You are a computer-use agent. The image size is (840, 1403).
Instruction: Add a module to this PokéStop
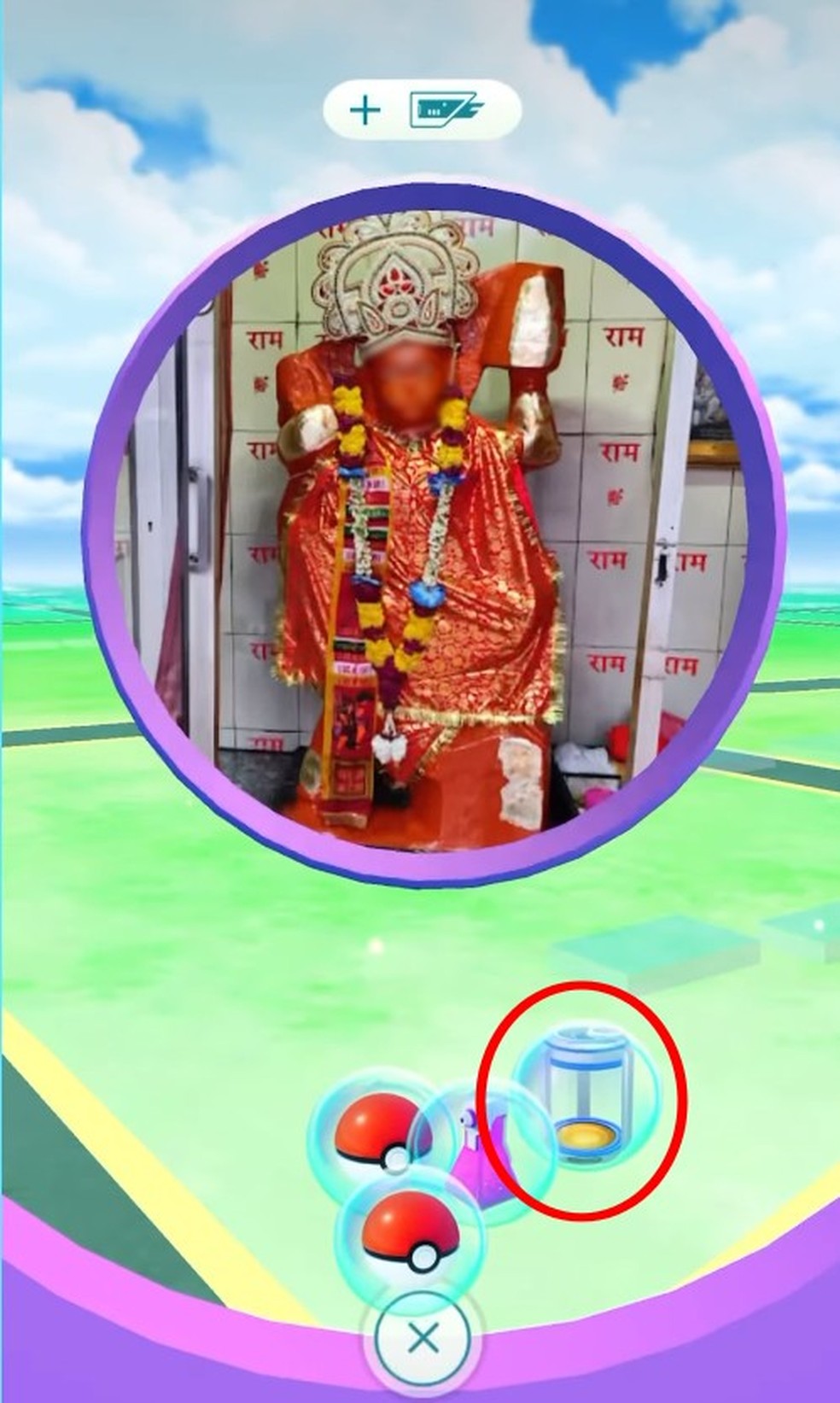[x=423, y=111]
